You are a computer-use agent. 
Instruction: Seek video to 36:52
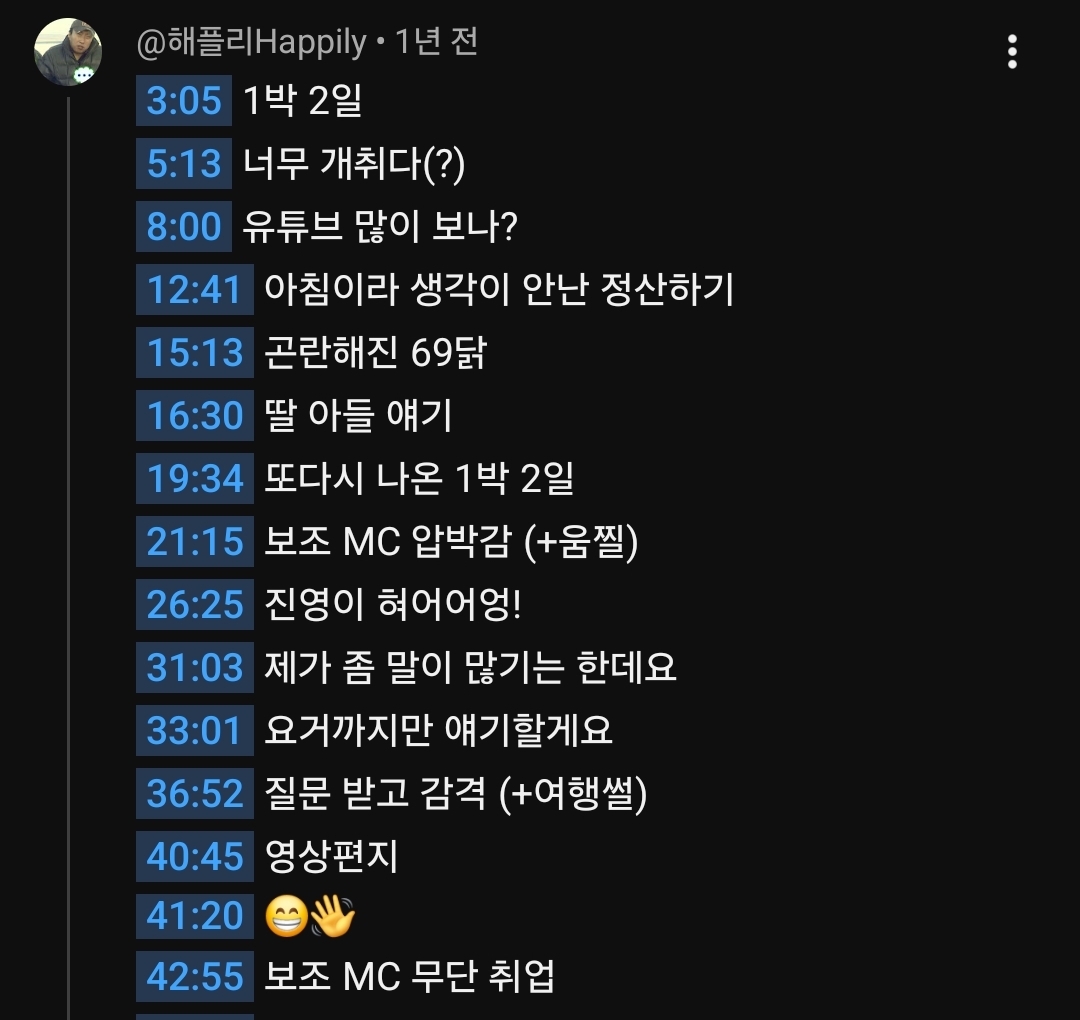195,793
